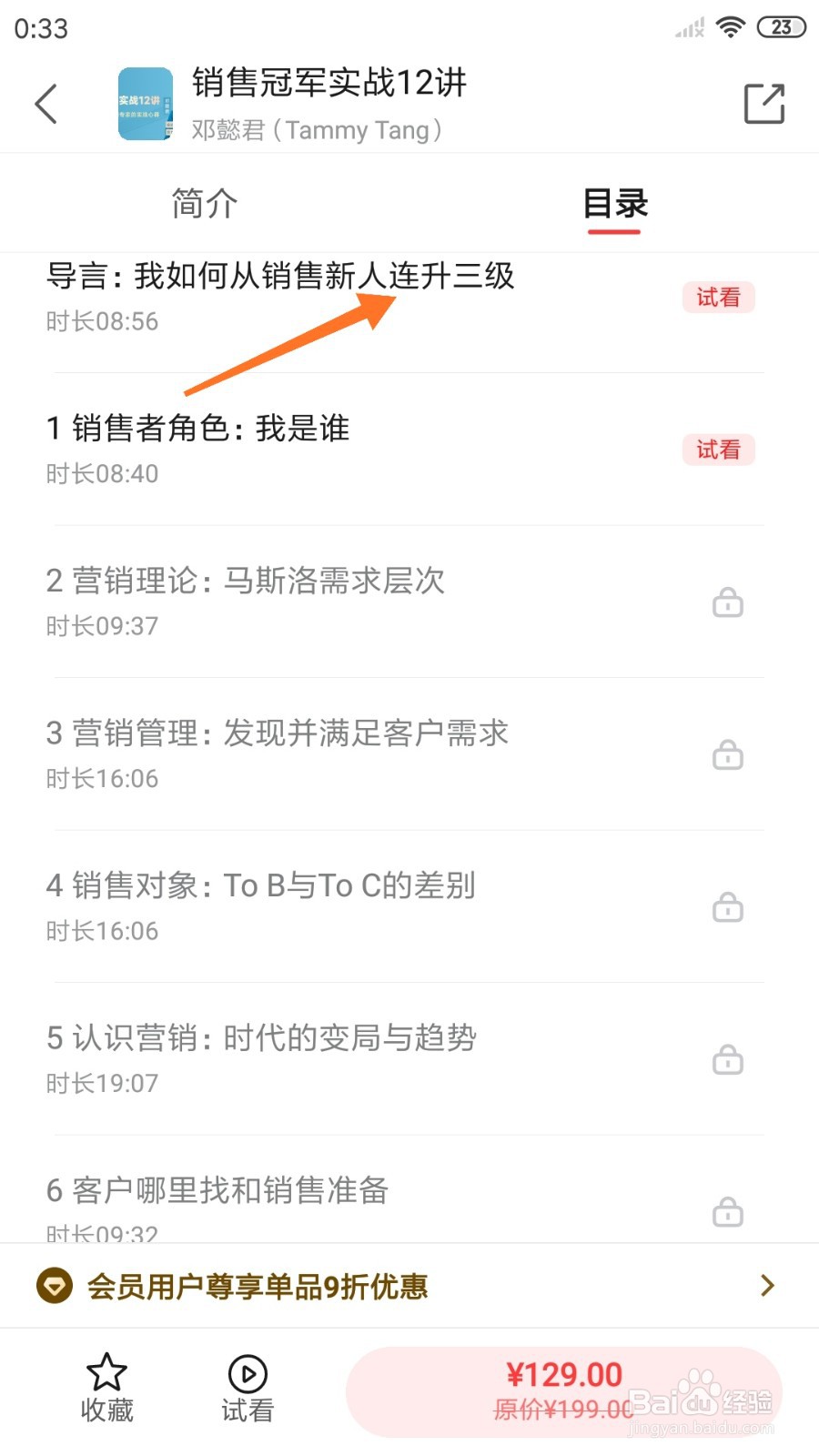This screenshot has width=819, height=1456.
Task: Tap the member badge icon in discount banner
Action: [x=55, y=1286]
